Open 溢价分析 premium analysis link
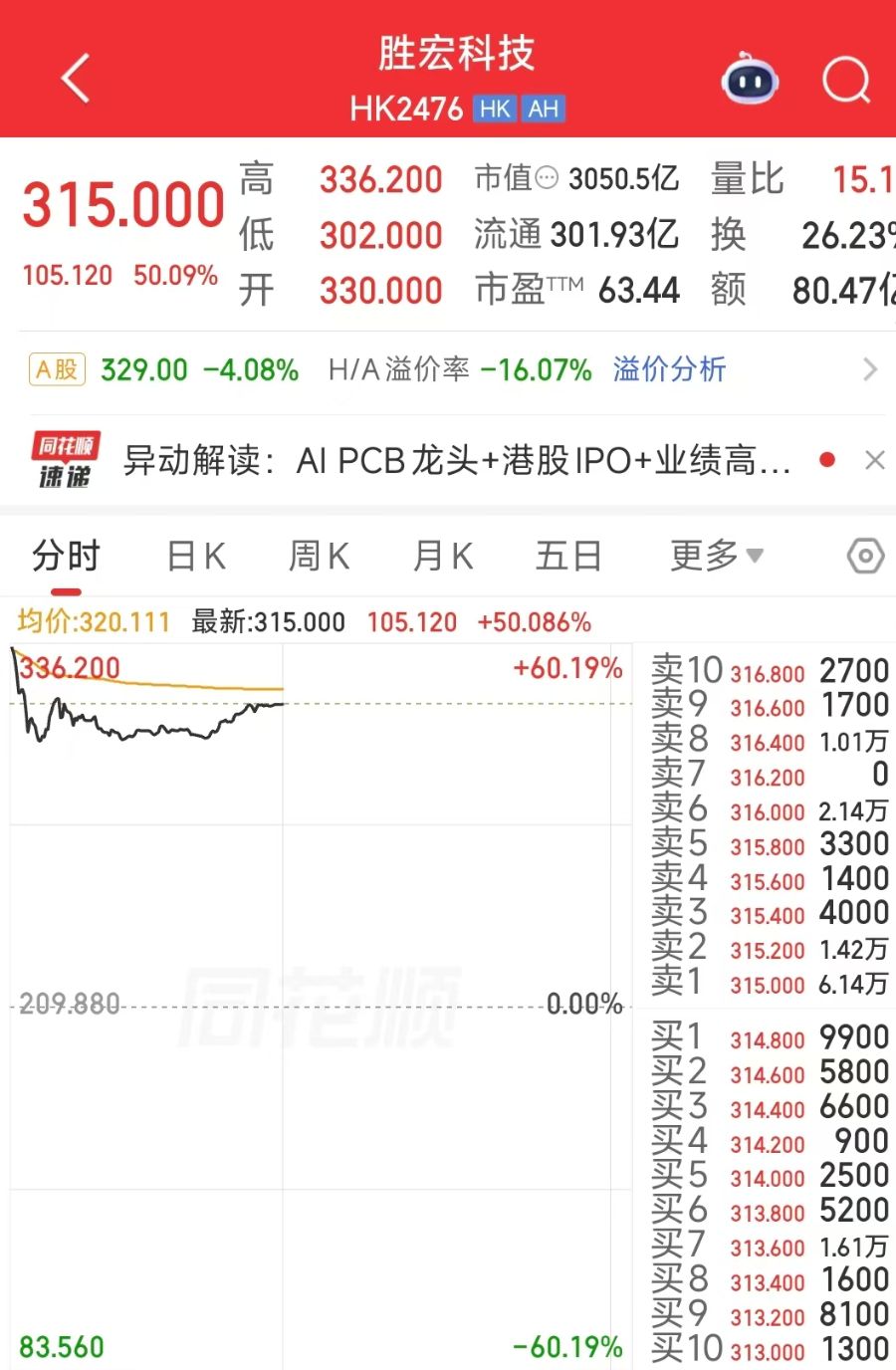The width and height of the screenshot is (896, 1370). (x=669, y=369)
